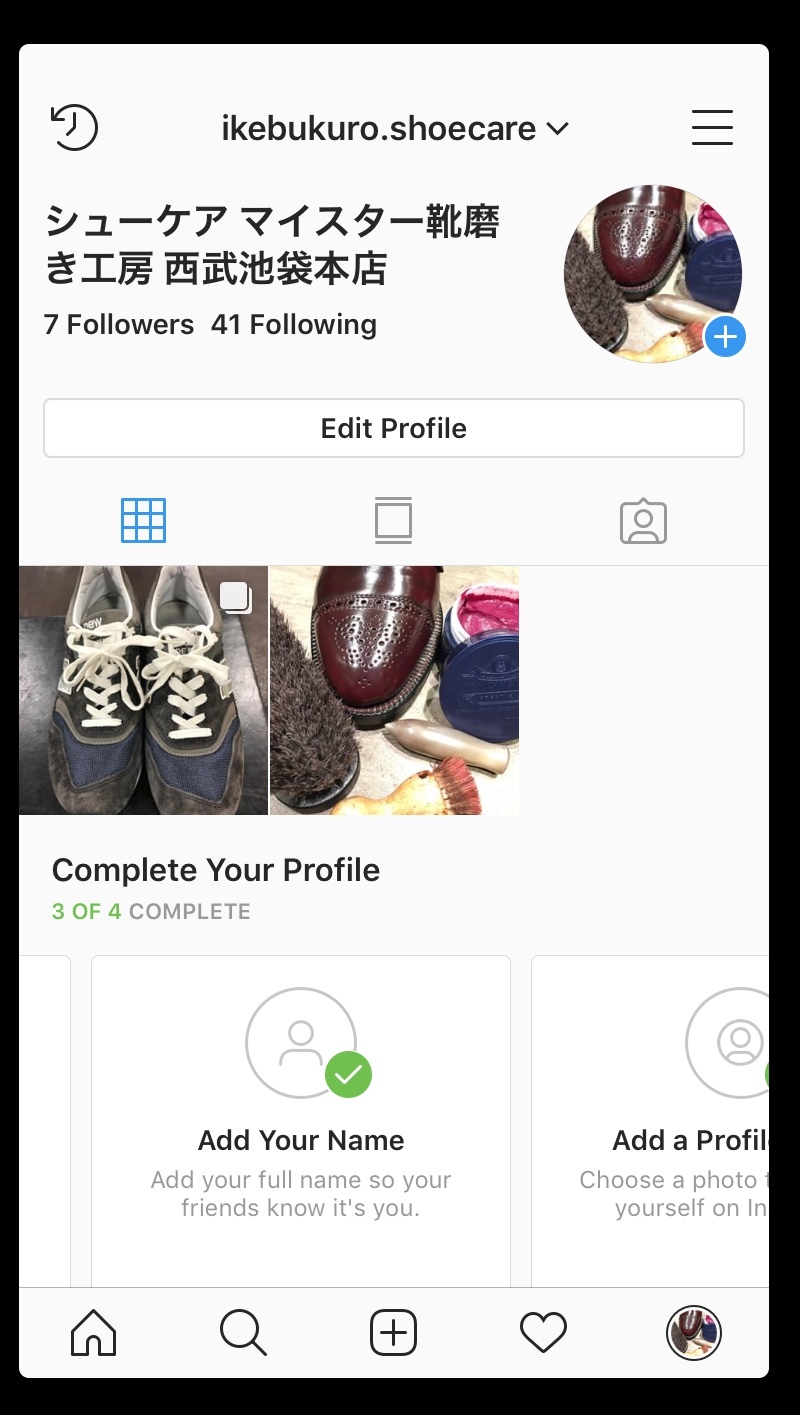The width and height of the screenshot is (800, 1415).
Task: Open the 7 Followers list
Action: 119,324
